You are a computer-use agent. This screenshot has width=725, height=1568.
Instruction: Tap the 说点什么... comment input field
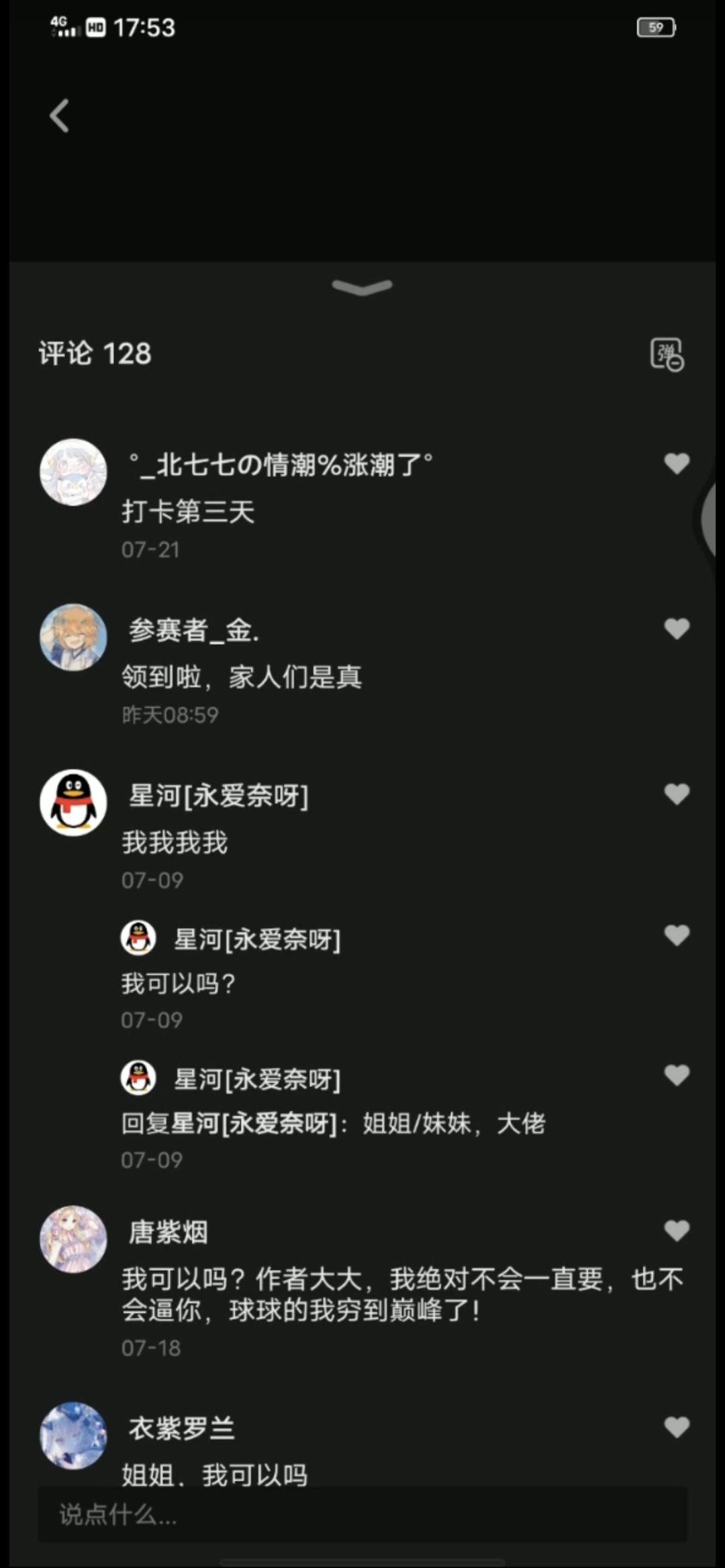tap(362, 1514)
